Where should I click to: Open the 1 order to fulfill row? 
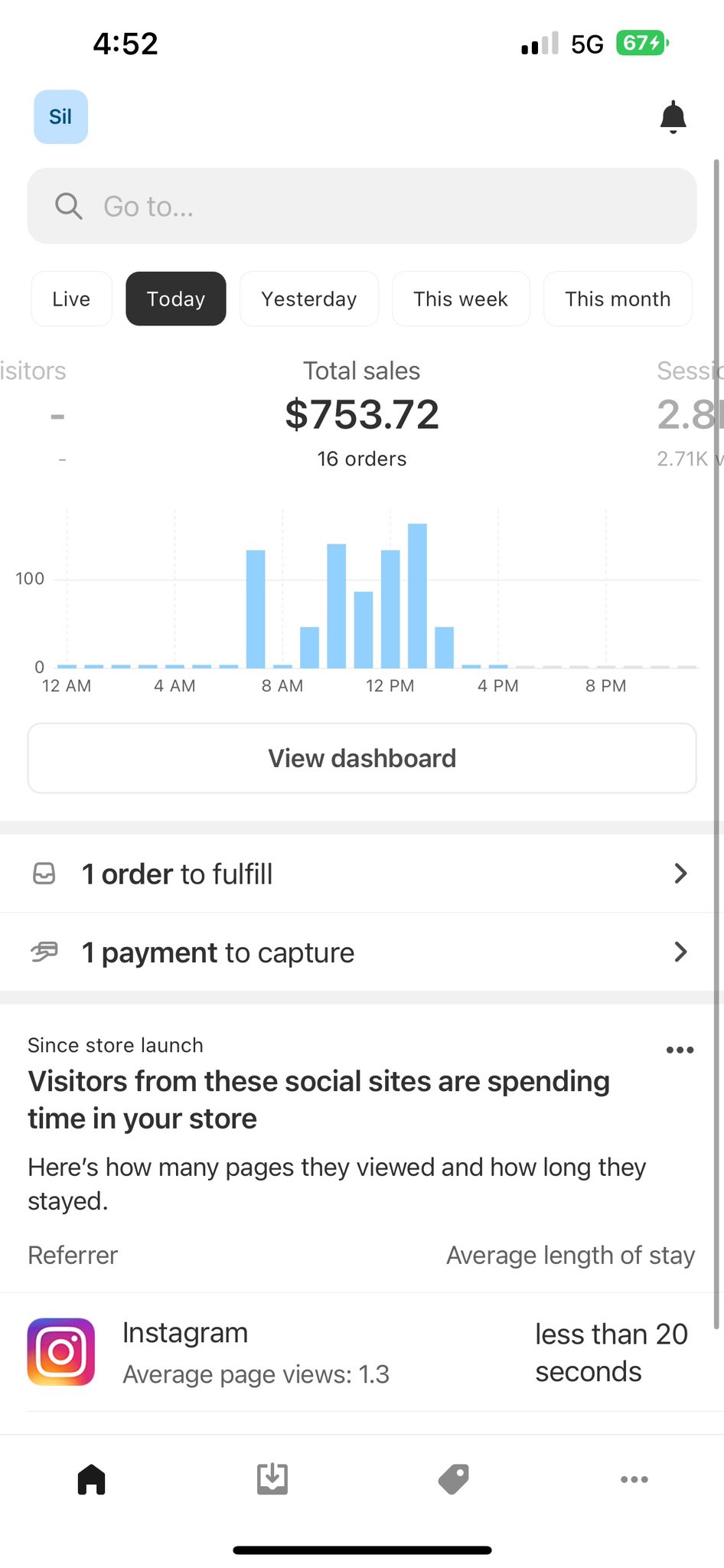click(362, 874)
